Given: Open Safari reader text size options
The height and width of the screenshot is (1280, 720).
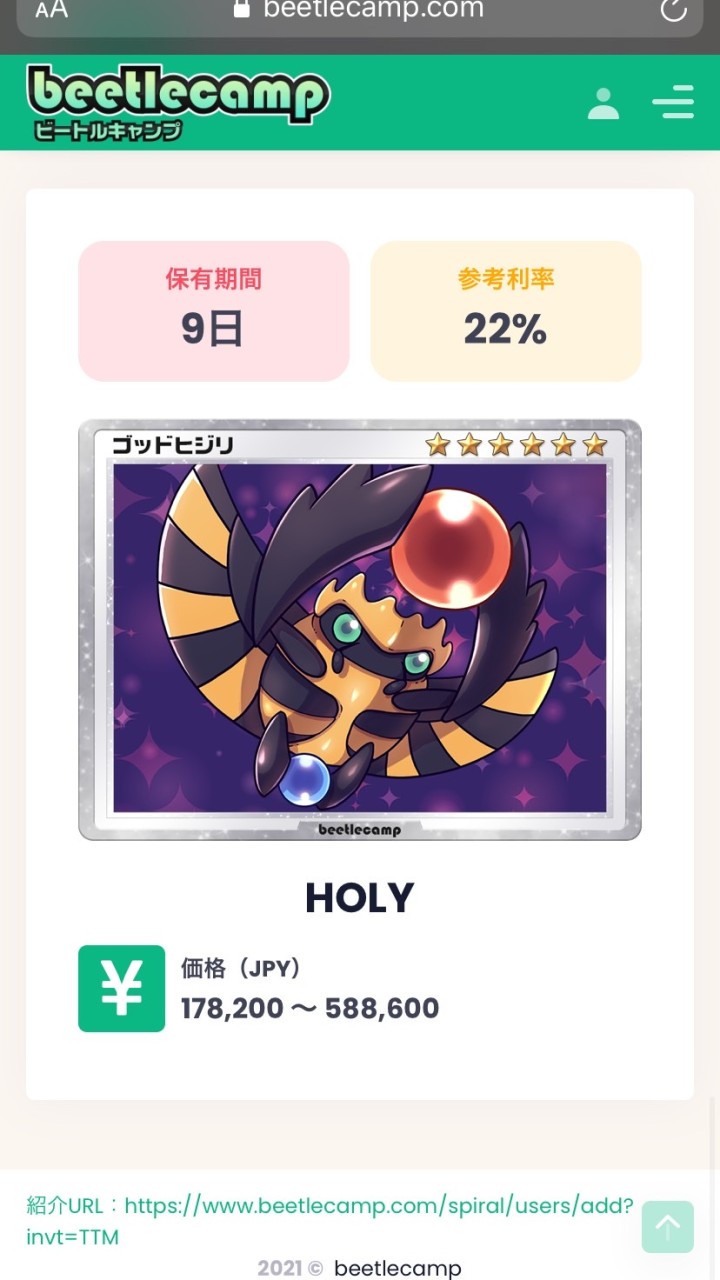Looking at the screenshot, I should 51,10.
